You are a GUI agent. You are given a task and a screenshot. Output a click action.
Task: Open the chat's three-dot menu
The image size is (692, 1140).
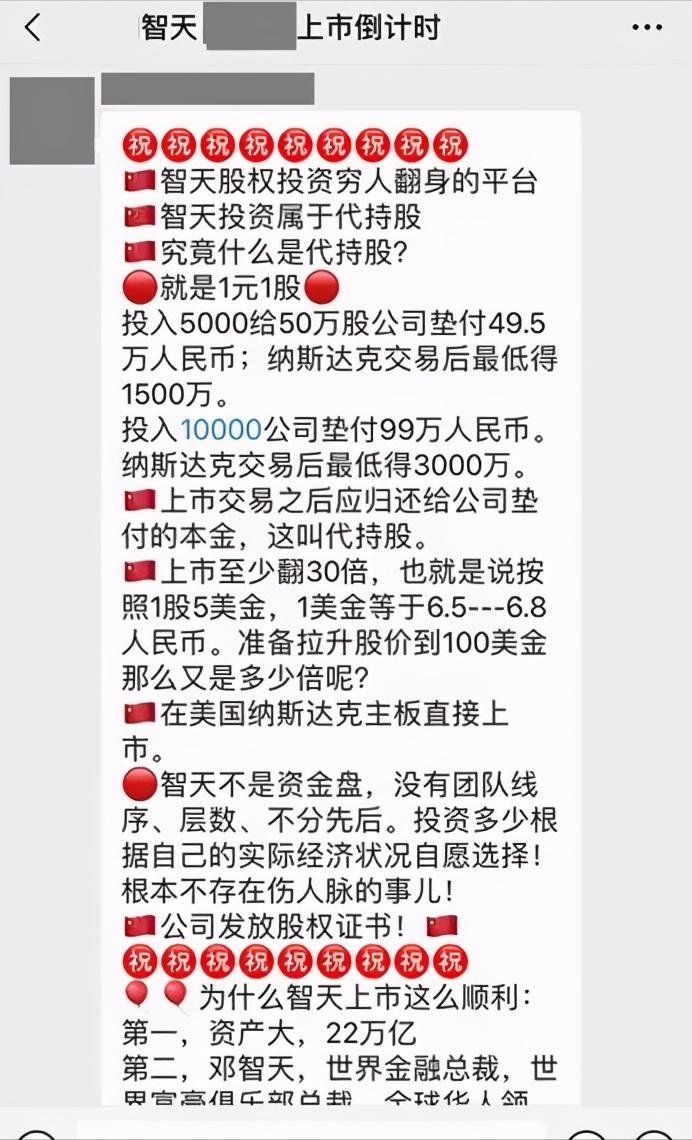tap(647, 28)
